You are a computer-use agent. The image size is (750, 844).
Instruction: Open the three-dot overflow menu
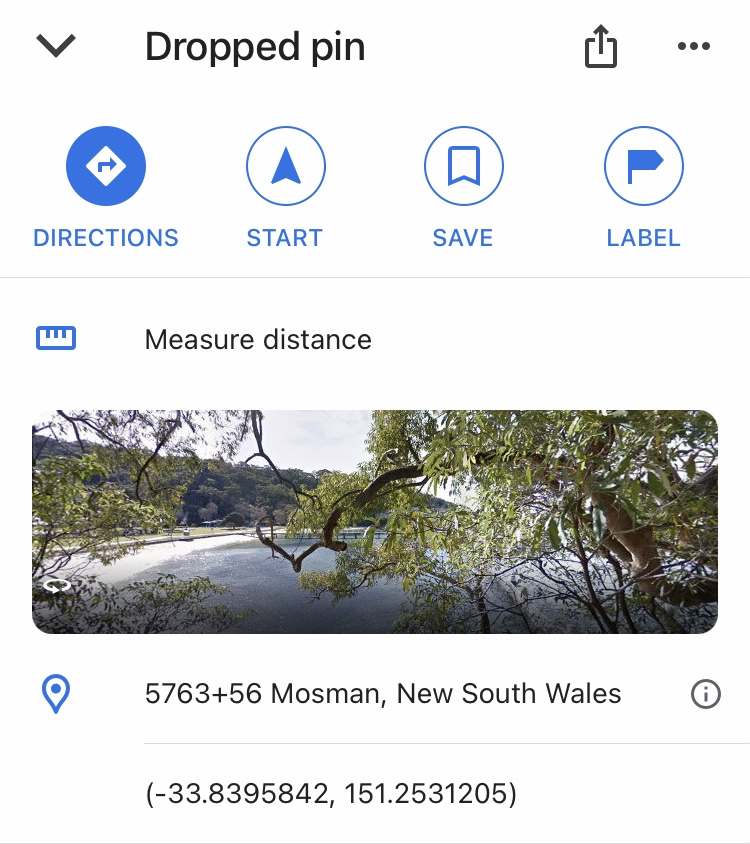click(x=693, y=47)
